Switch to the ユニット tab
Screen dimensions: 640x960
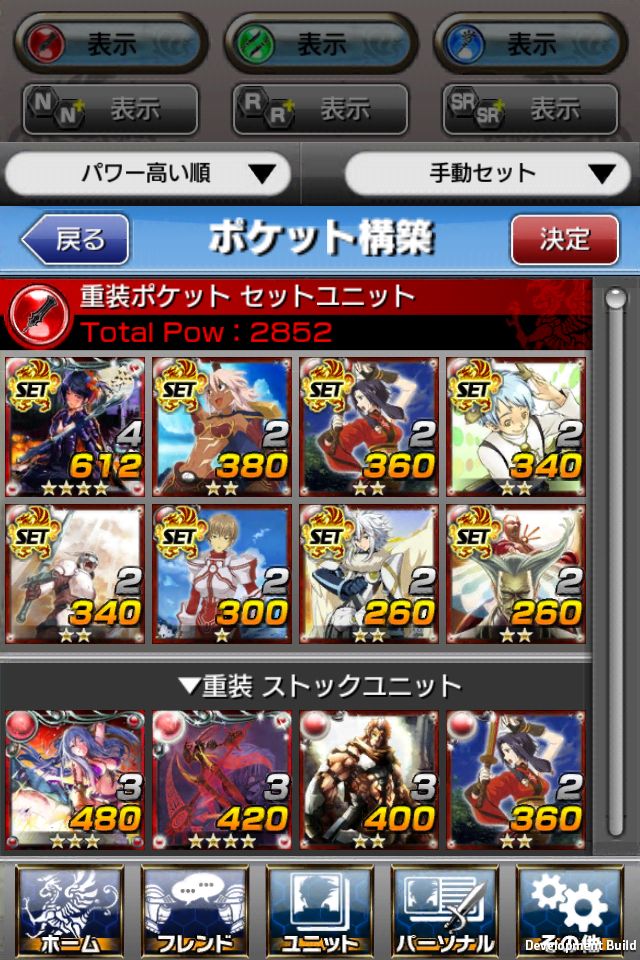click(320, 910)
